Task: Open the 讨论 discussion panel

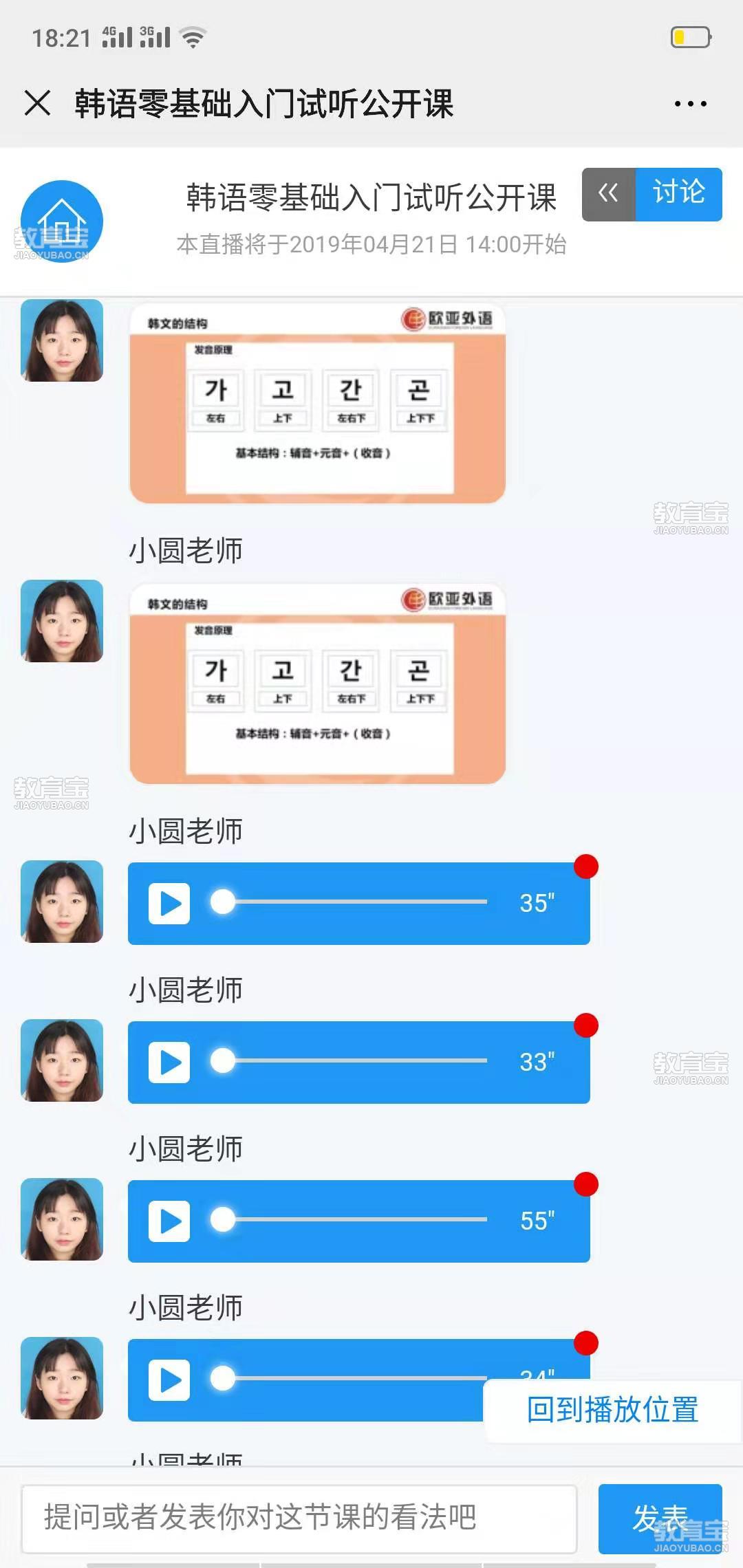Action: (x=678, y=194)
